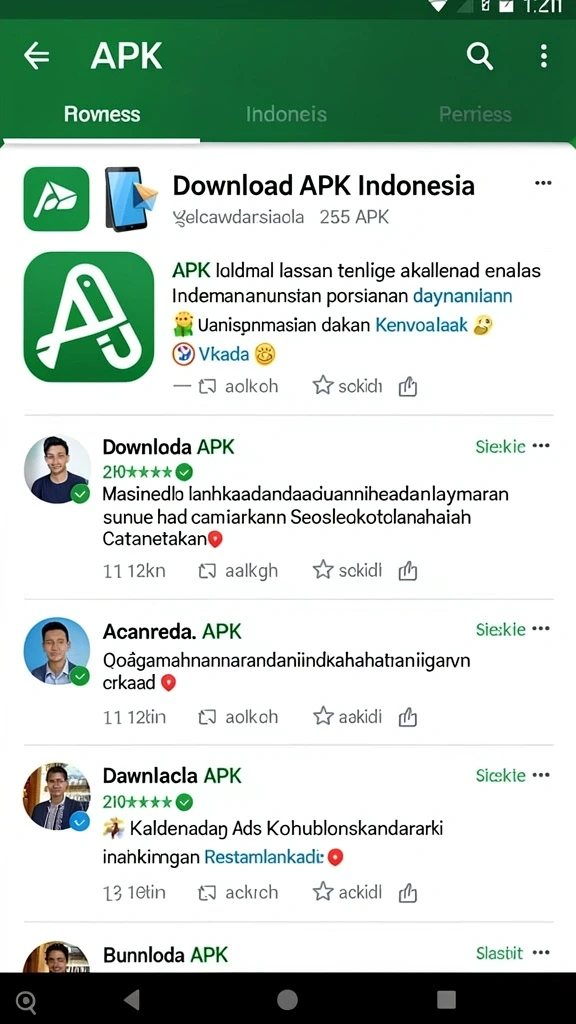Open the Restamlankadi link in Dawnlacla post
The image size is (576, 1024).
[264, 857]
